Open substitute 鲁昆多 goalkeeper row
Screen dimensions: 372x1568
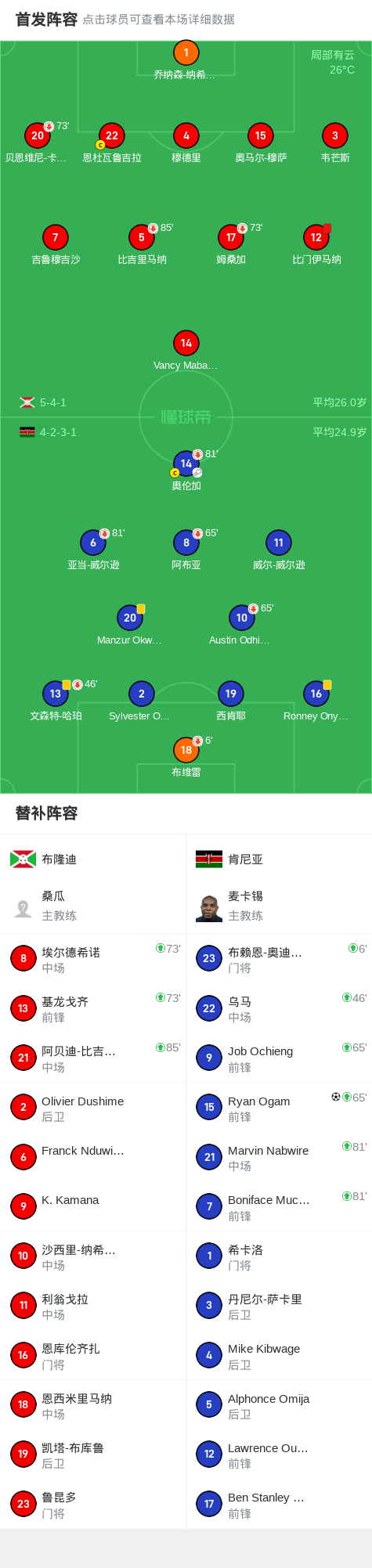tap(92, 1504)
